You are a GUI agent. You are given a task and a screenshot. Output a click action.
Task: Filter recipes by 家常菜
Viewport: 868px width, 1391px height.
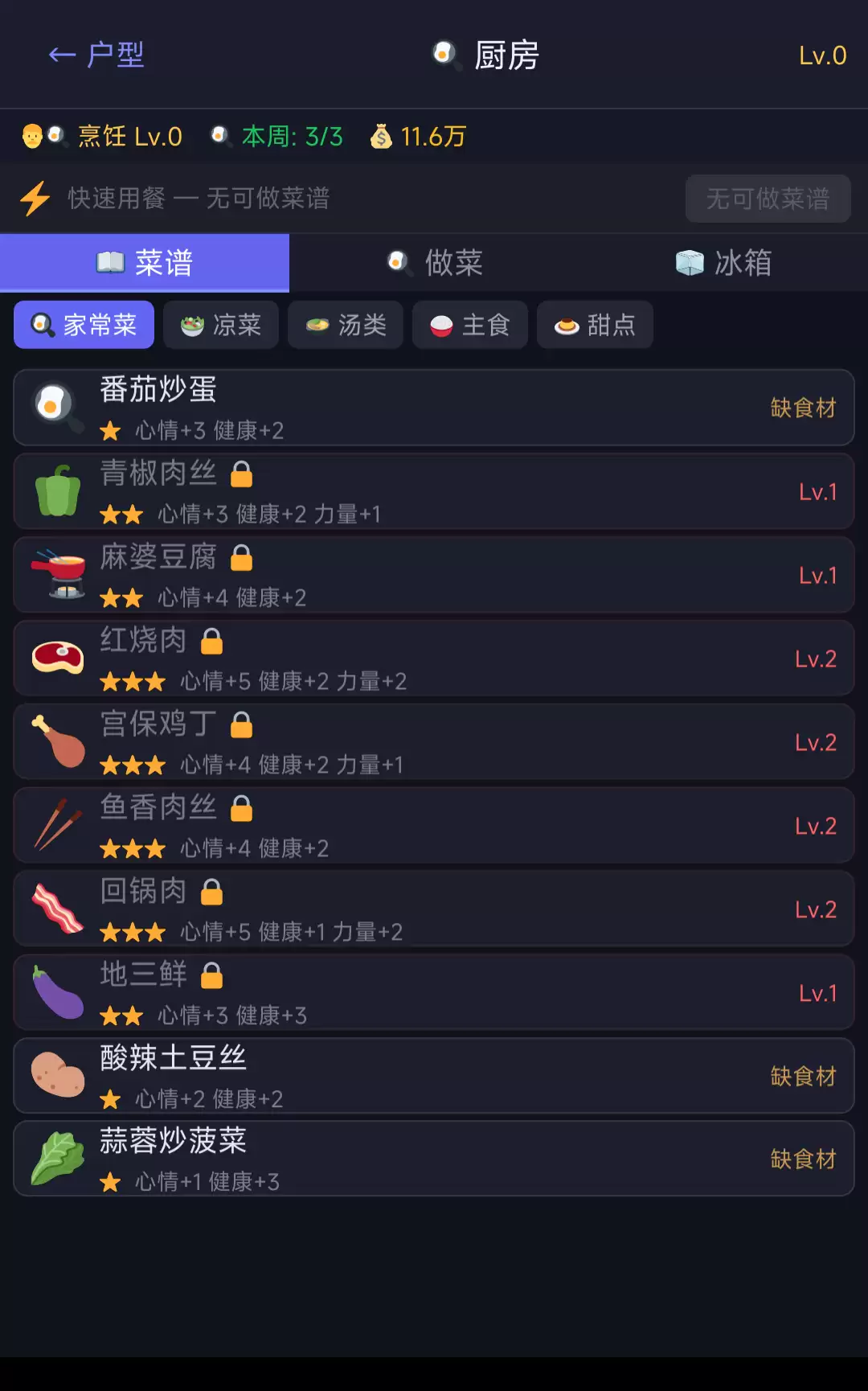click(84, 325)
